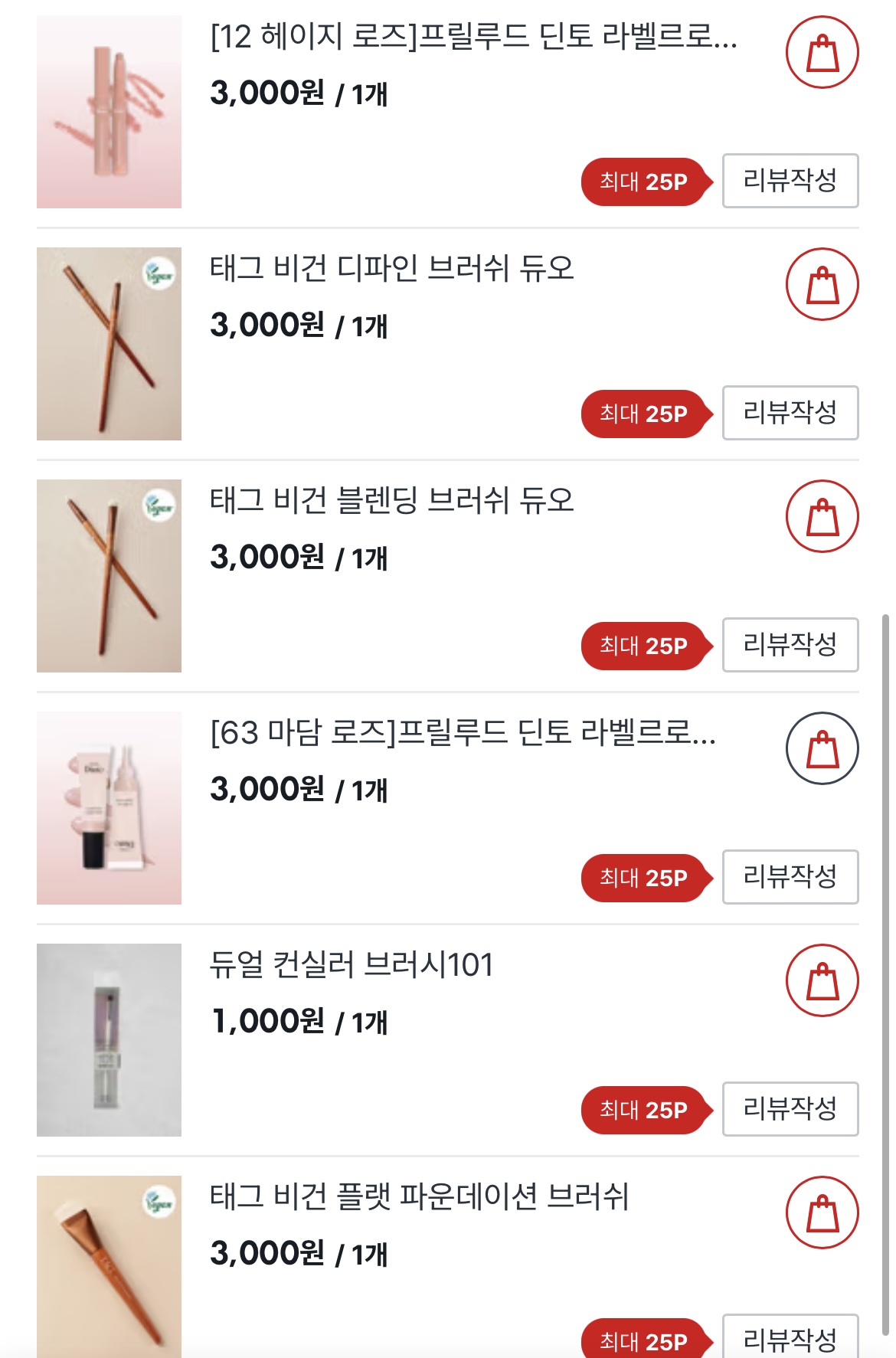Tap 리뷰작성 for 태그 비건 디파인 브러쉬 듀오

point(790,413)
